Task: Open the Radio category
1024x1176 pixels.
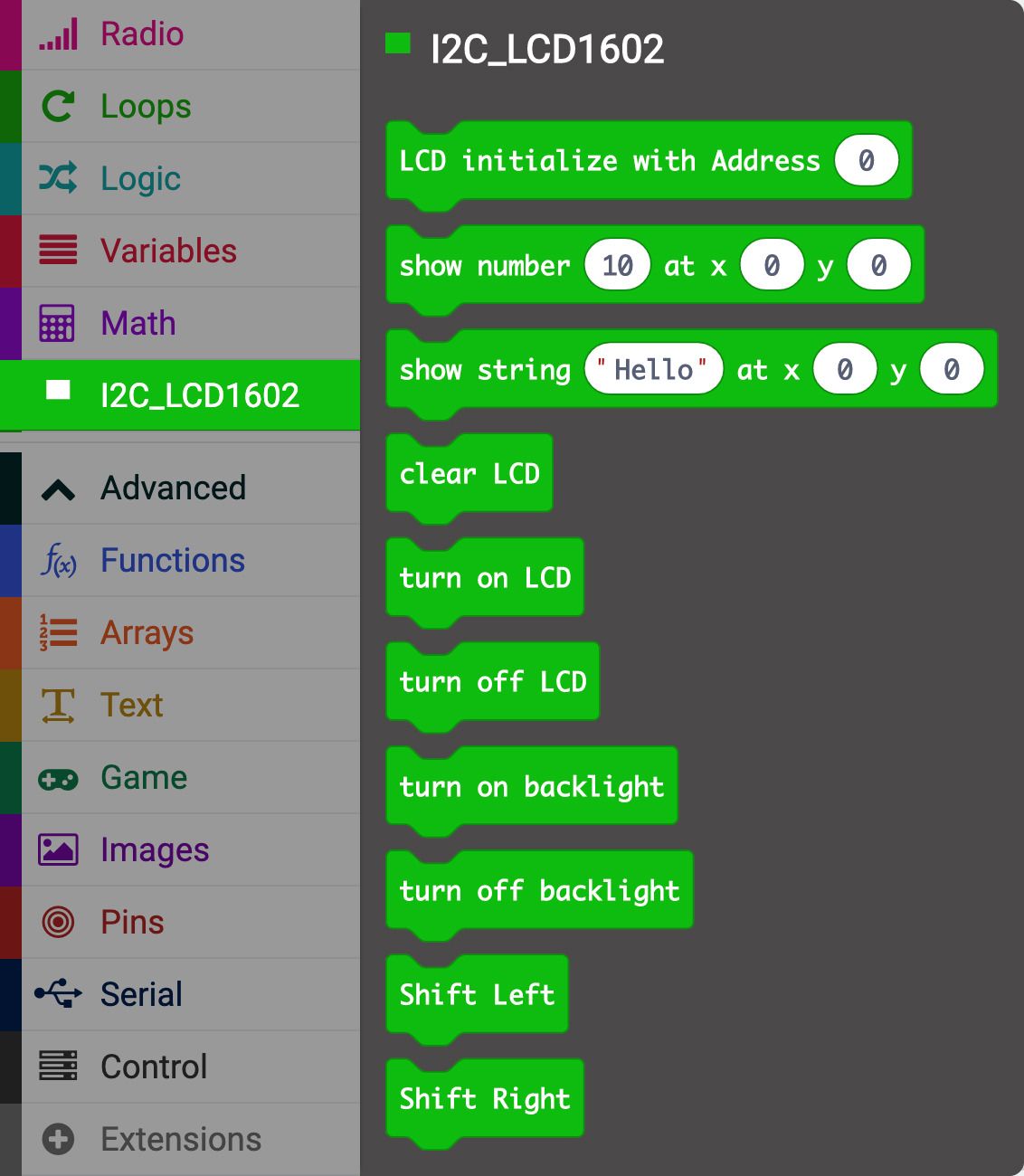Action: (142, 34)
